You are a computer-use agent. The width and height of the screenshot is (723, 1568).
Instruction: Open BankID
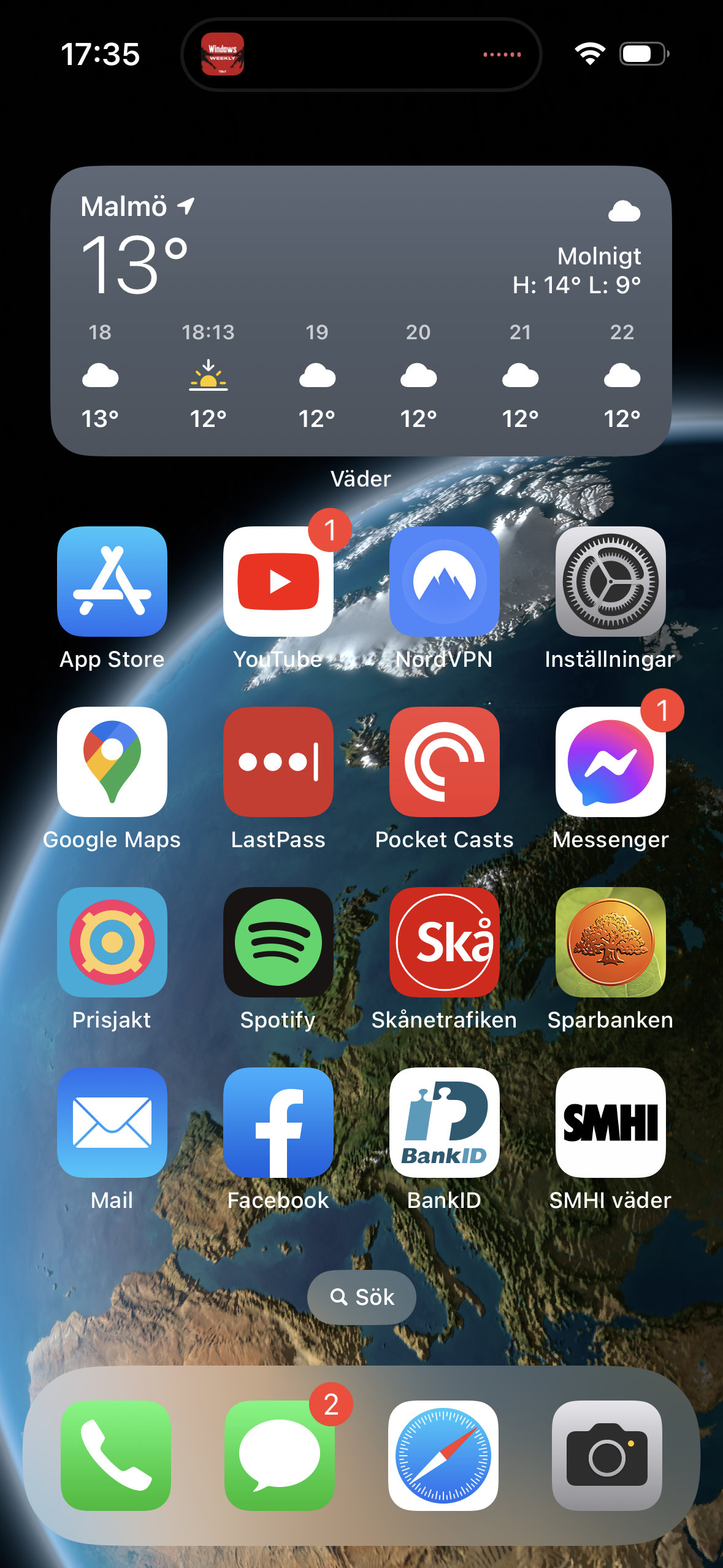click(445, 1122)
